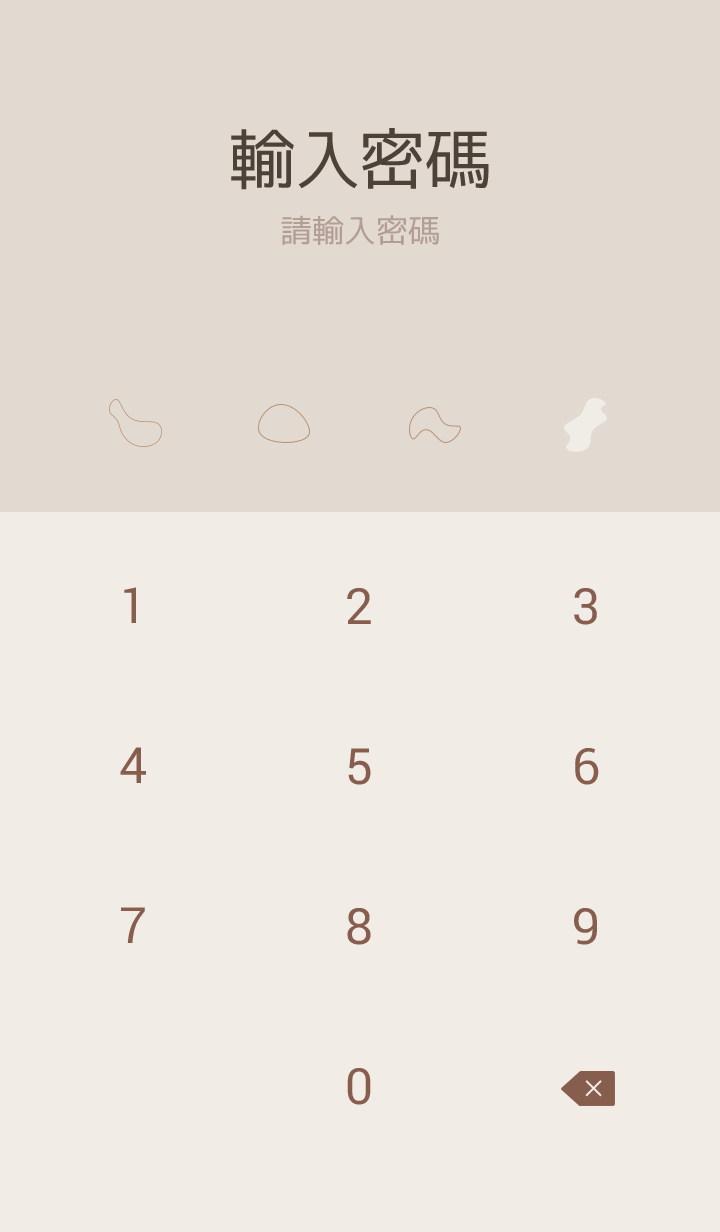This screenshot has height=1232, width=720.
Task: Input digit 7 on the keypad
Action: coord(132,927)
